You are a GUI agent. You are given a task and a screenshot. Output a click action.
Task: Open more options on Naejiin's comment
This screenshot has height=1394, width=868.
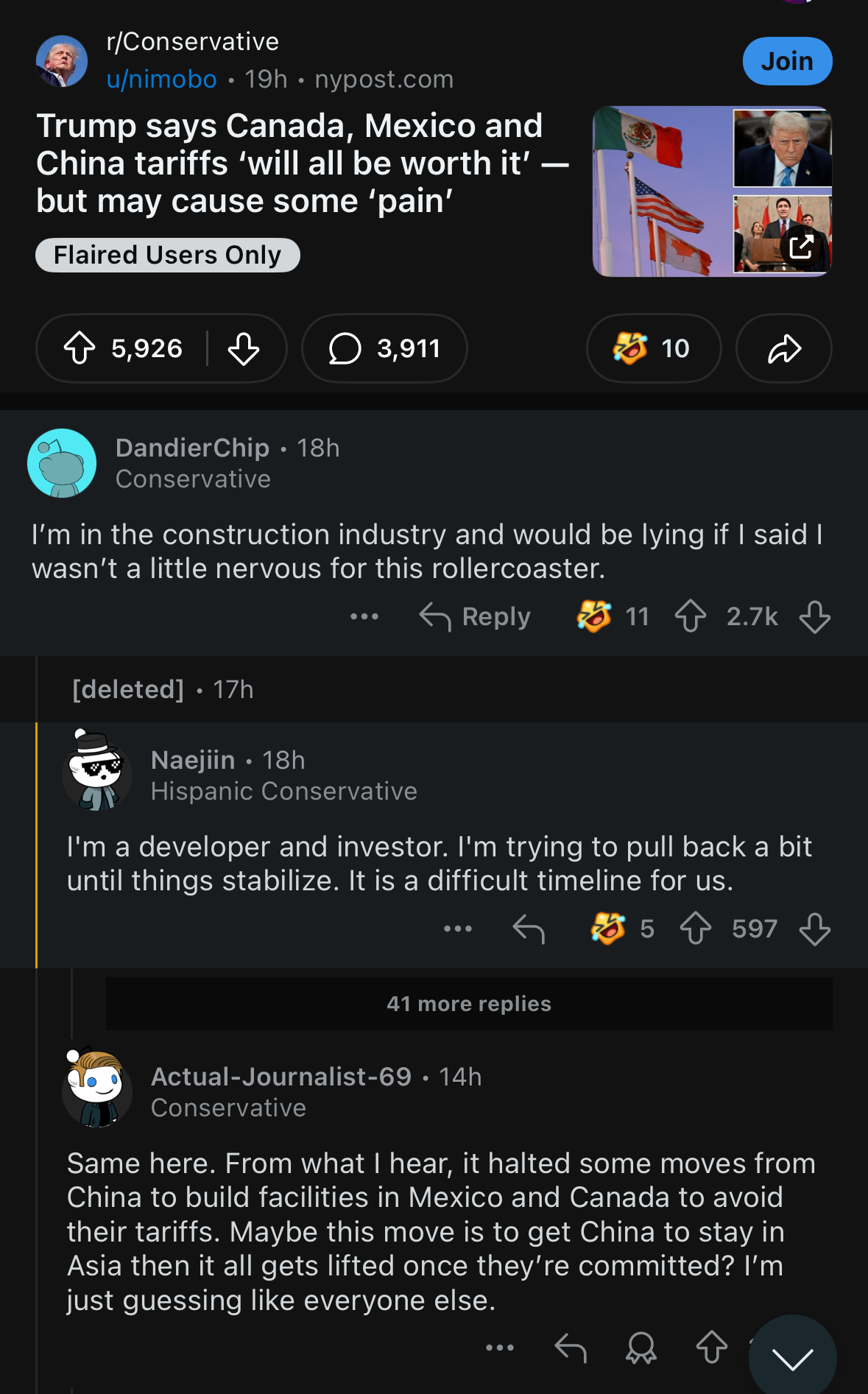pos(458,929)
